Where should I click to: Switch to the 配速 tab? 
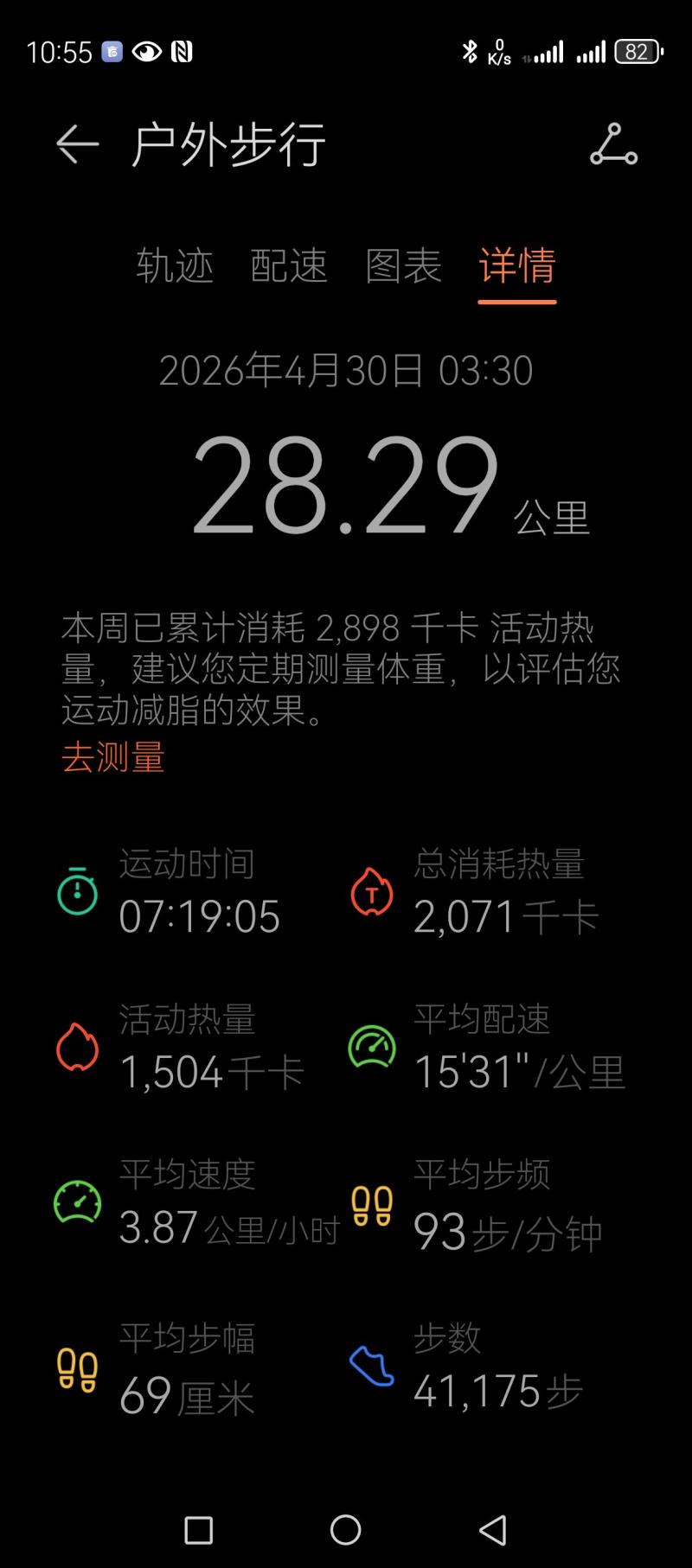coord(289,265)
